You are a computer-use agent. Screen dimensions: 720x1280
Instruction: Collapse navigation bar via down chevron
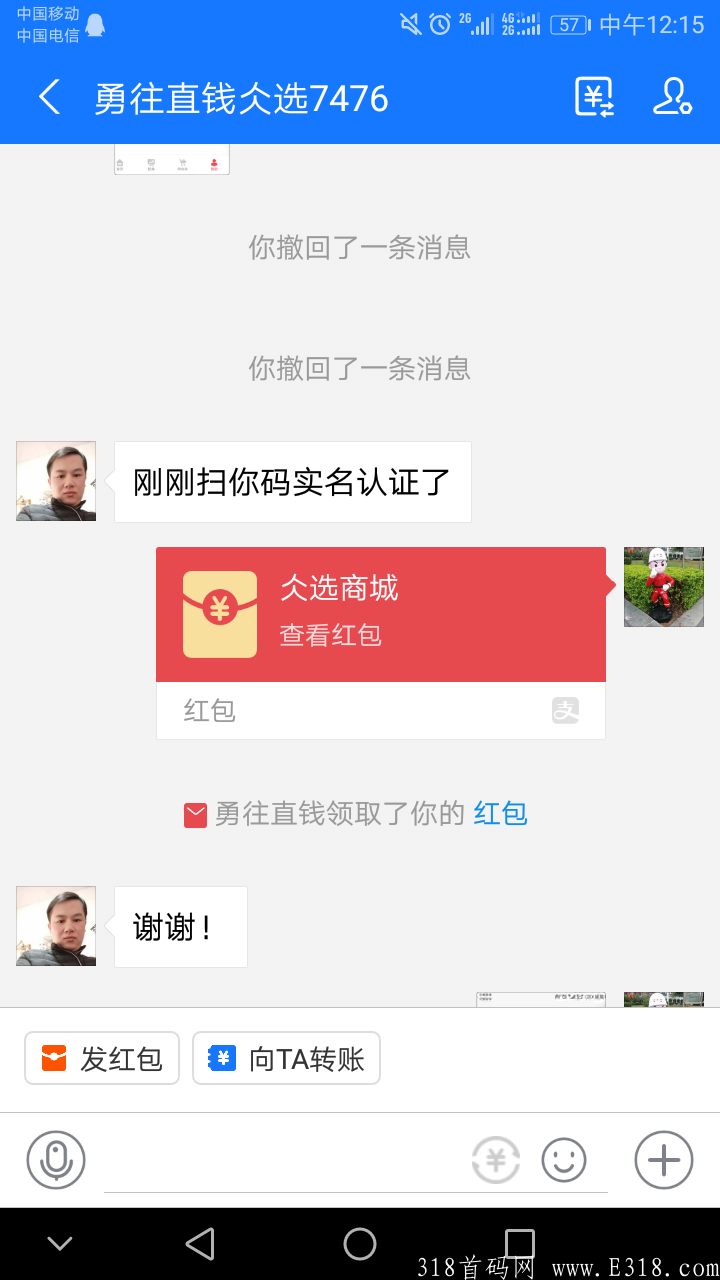(x=58, y=1243)
